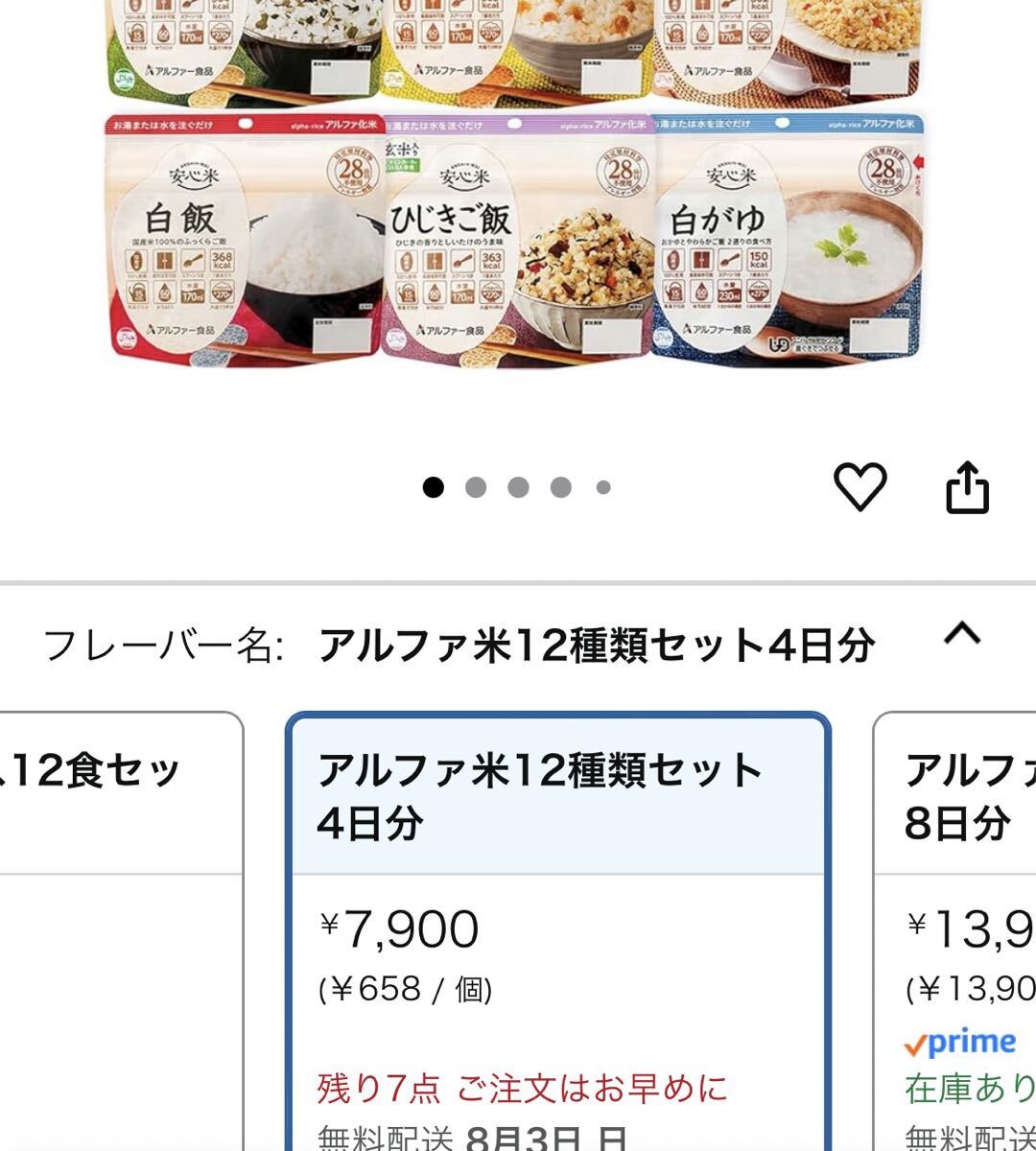Screen dimensions: 1036x1151
Task: Add product to wish list with heart icon
Action: pos(859,486)
